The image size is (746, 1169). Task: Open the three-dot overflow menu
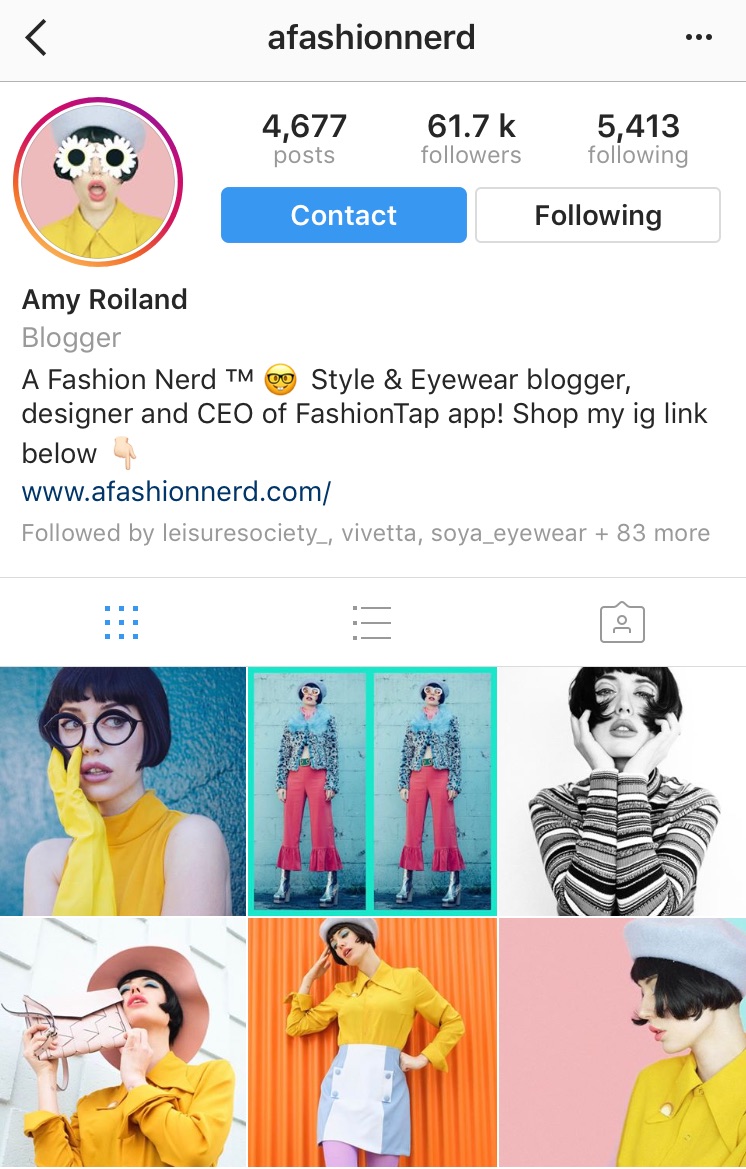(x=698, y=38)
